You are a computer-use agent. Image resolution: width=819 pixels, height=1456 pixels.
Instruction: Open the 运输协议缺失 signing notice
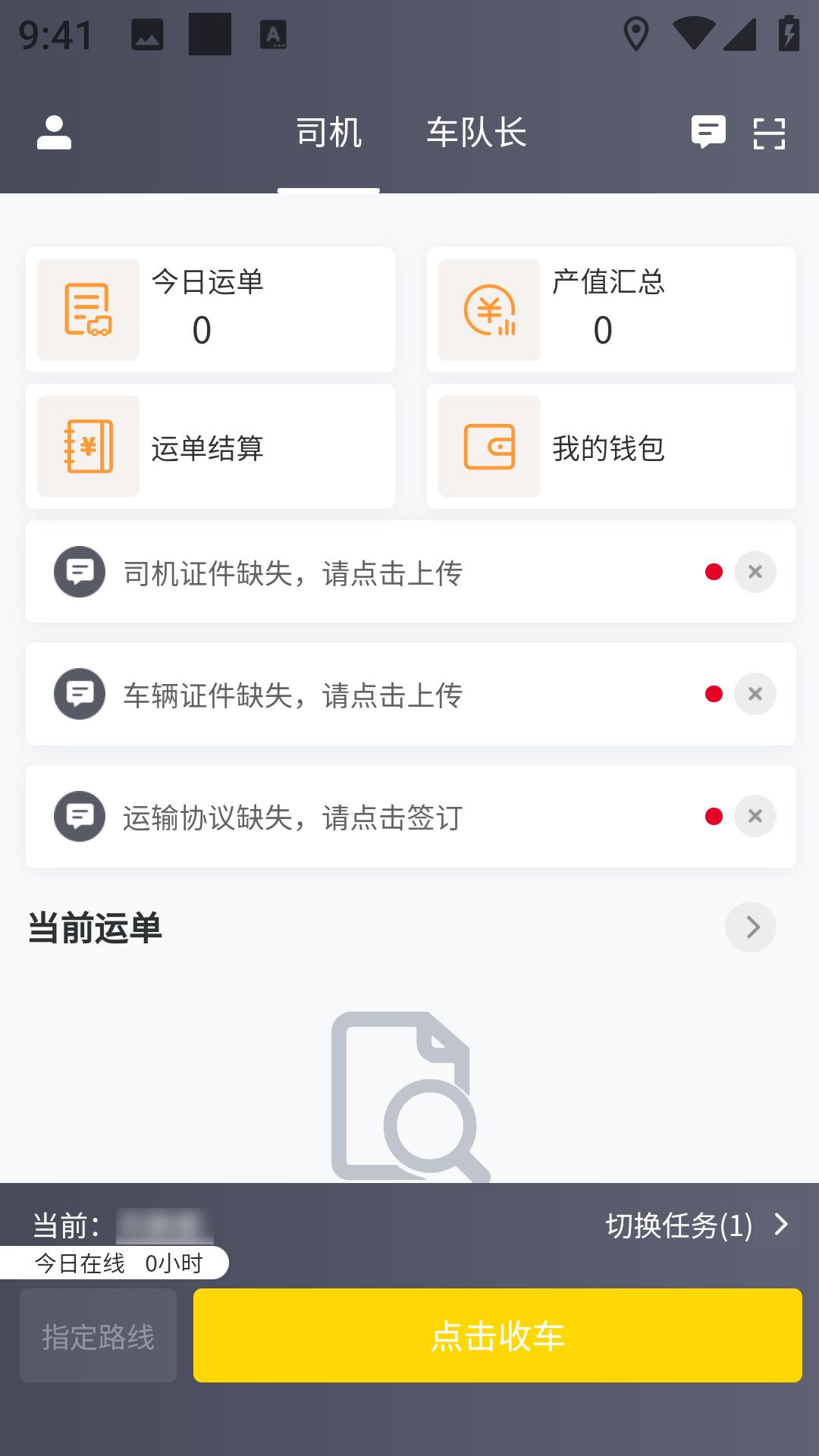(341, 817)
